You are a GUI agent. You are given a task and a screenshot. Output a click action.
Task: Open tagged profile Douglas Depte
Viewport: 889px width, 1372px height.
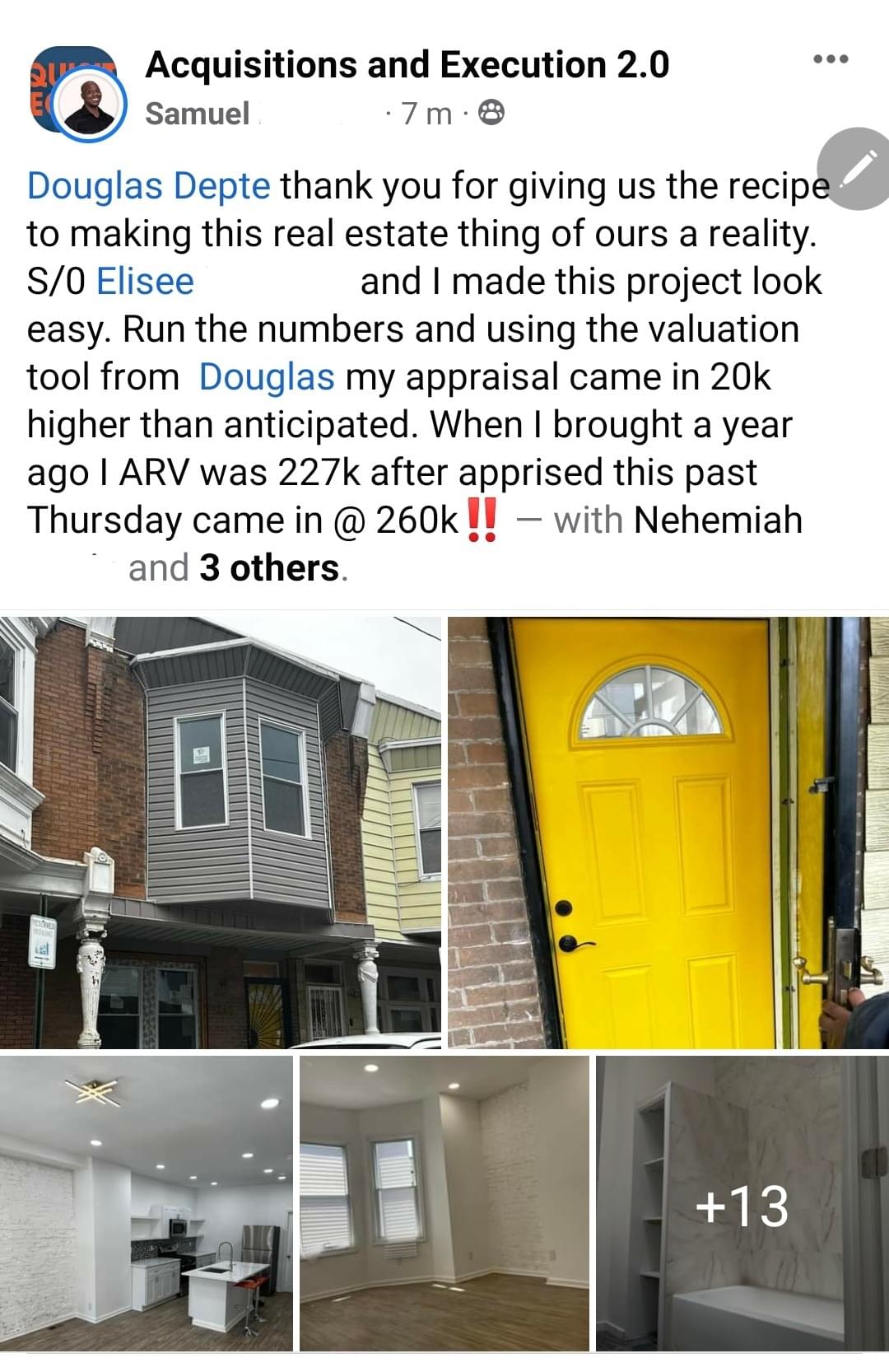point(148,186)
